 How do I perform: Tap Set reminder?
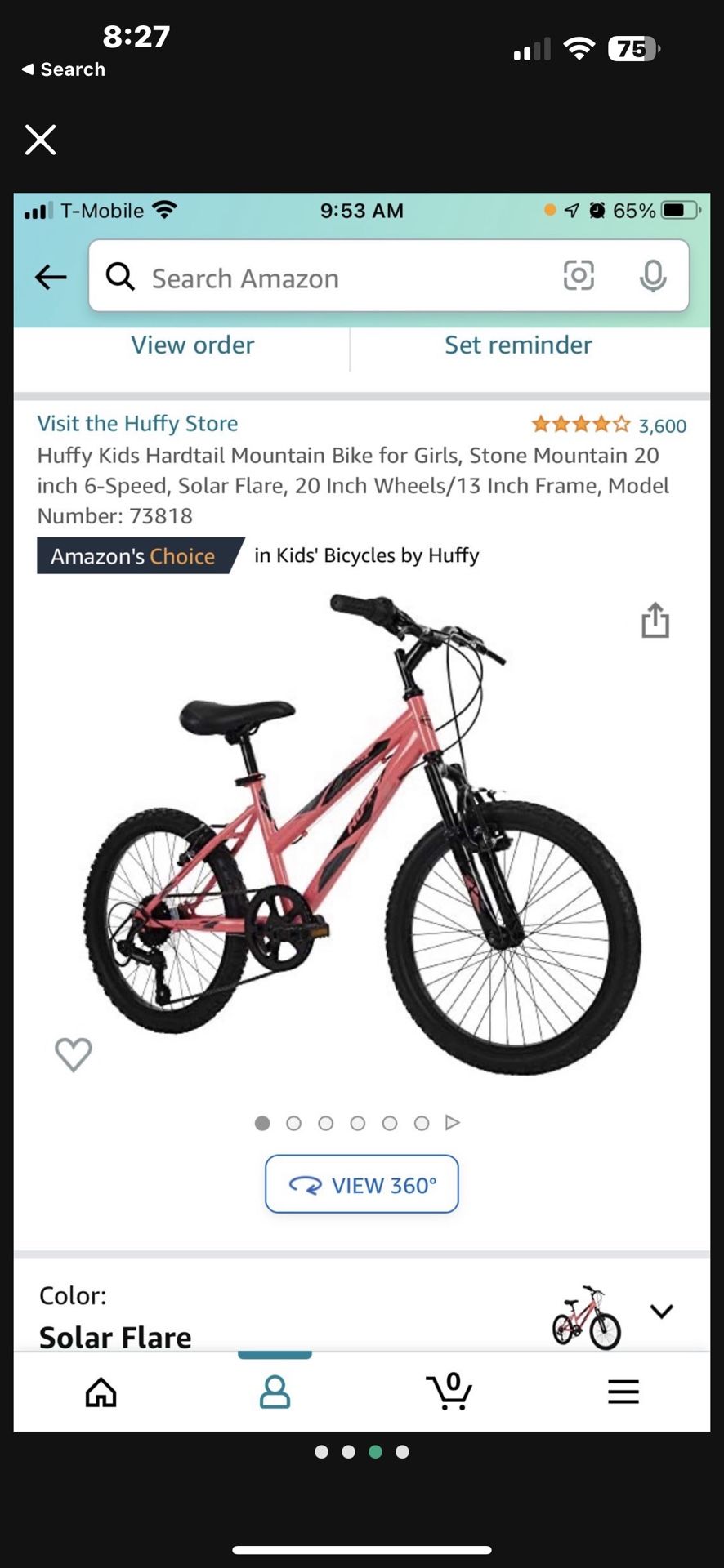[517, 345]
